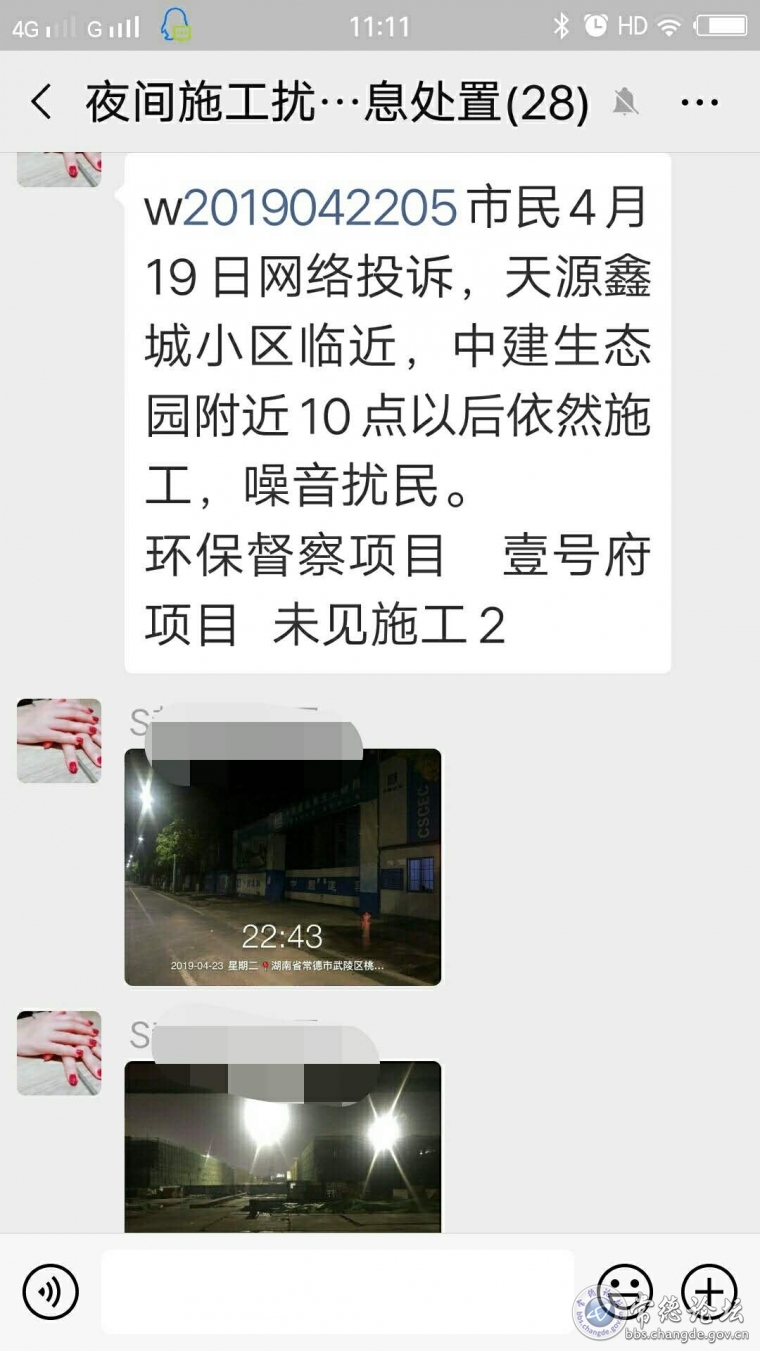Switch to voice message input
This screenshot has width=760, height=1351.
(x=50, y=1290)
